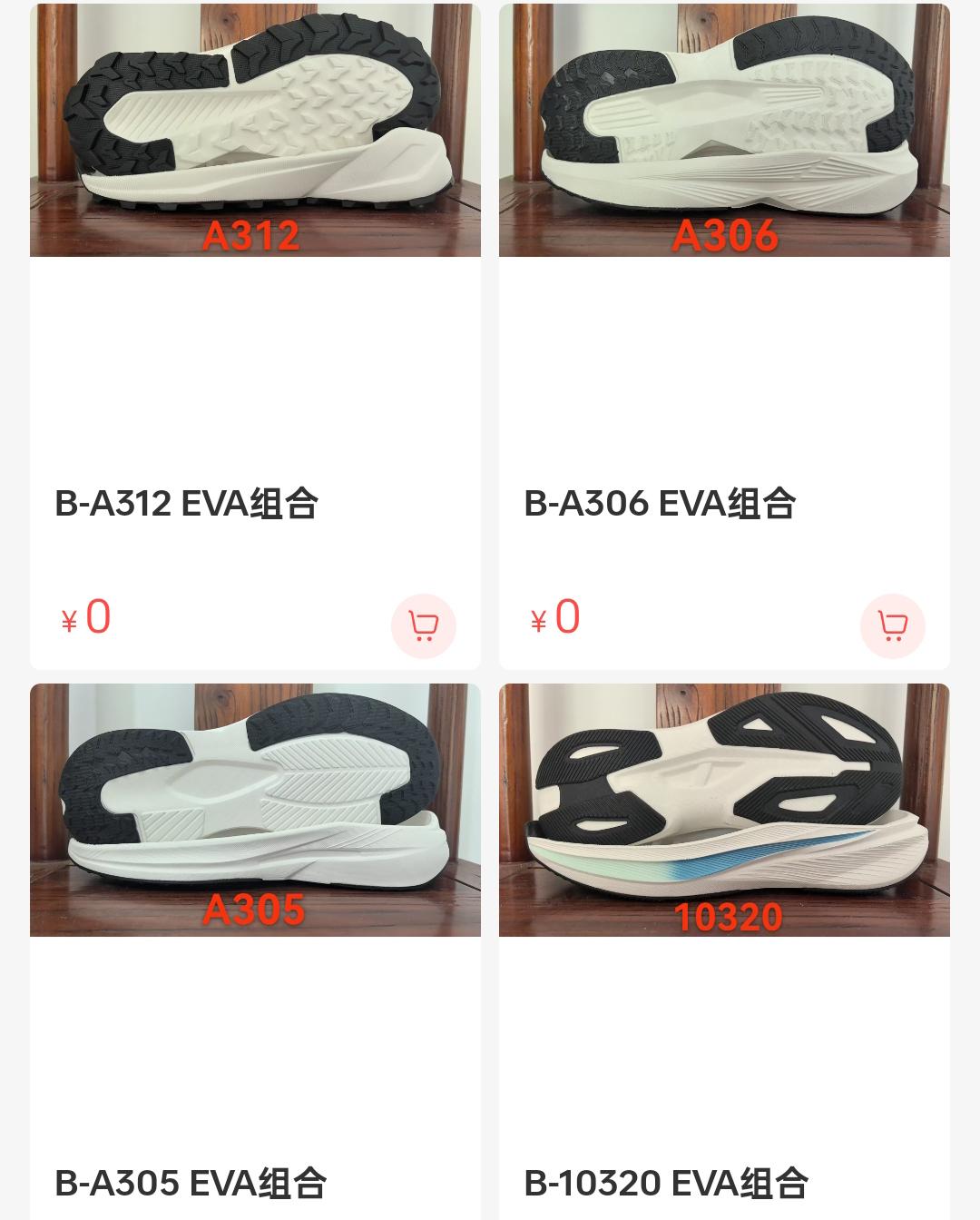Screen dimensions: 980x1220
Task: Open the B-A305 EVA组合 product card
Action: 255,811
